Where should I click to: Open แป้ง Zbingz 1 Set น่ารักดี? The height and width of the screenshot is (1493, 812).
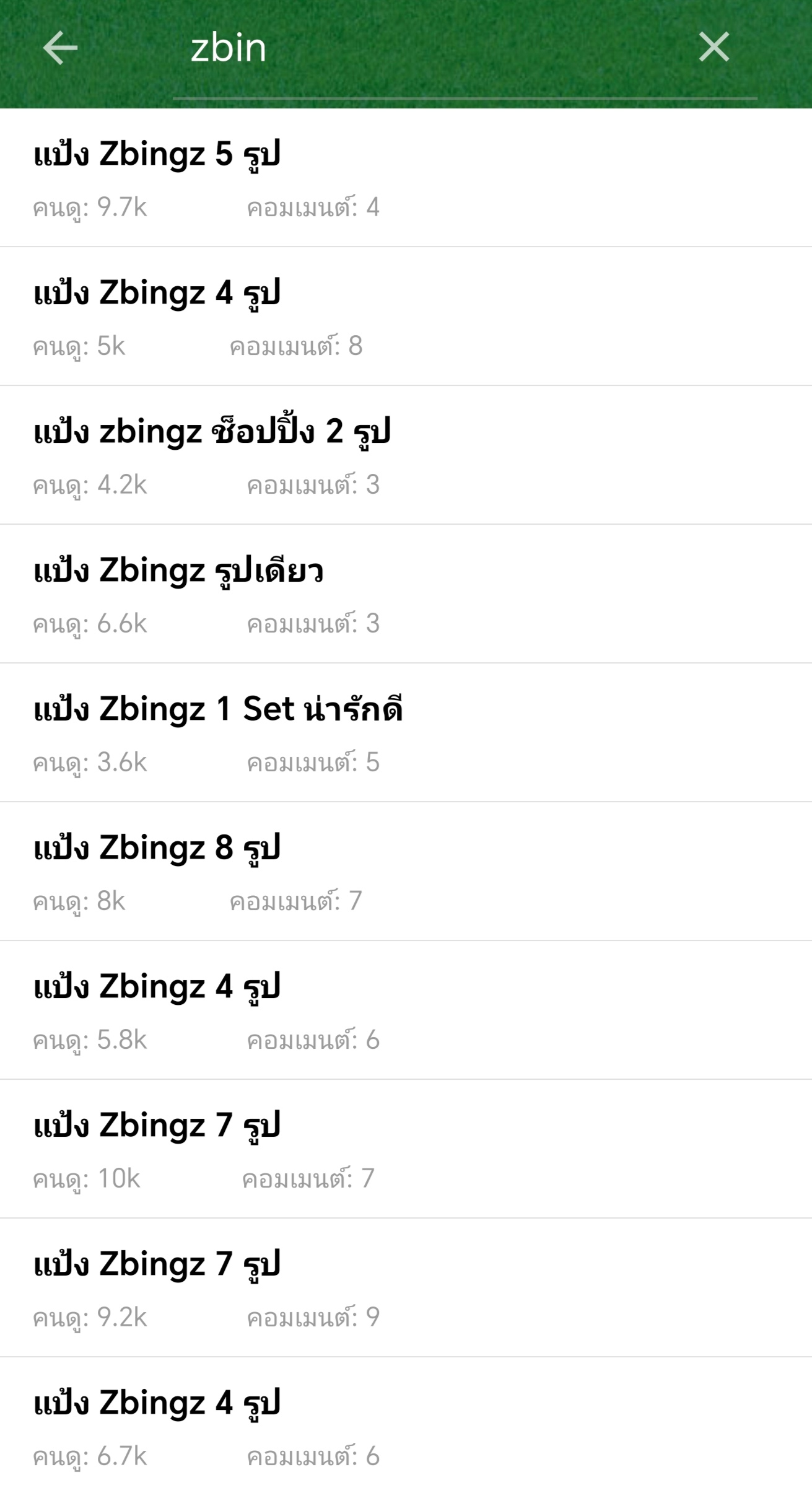(406, 733)
